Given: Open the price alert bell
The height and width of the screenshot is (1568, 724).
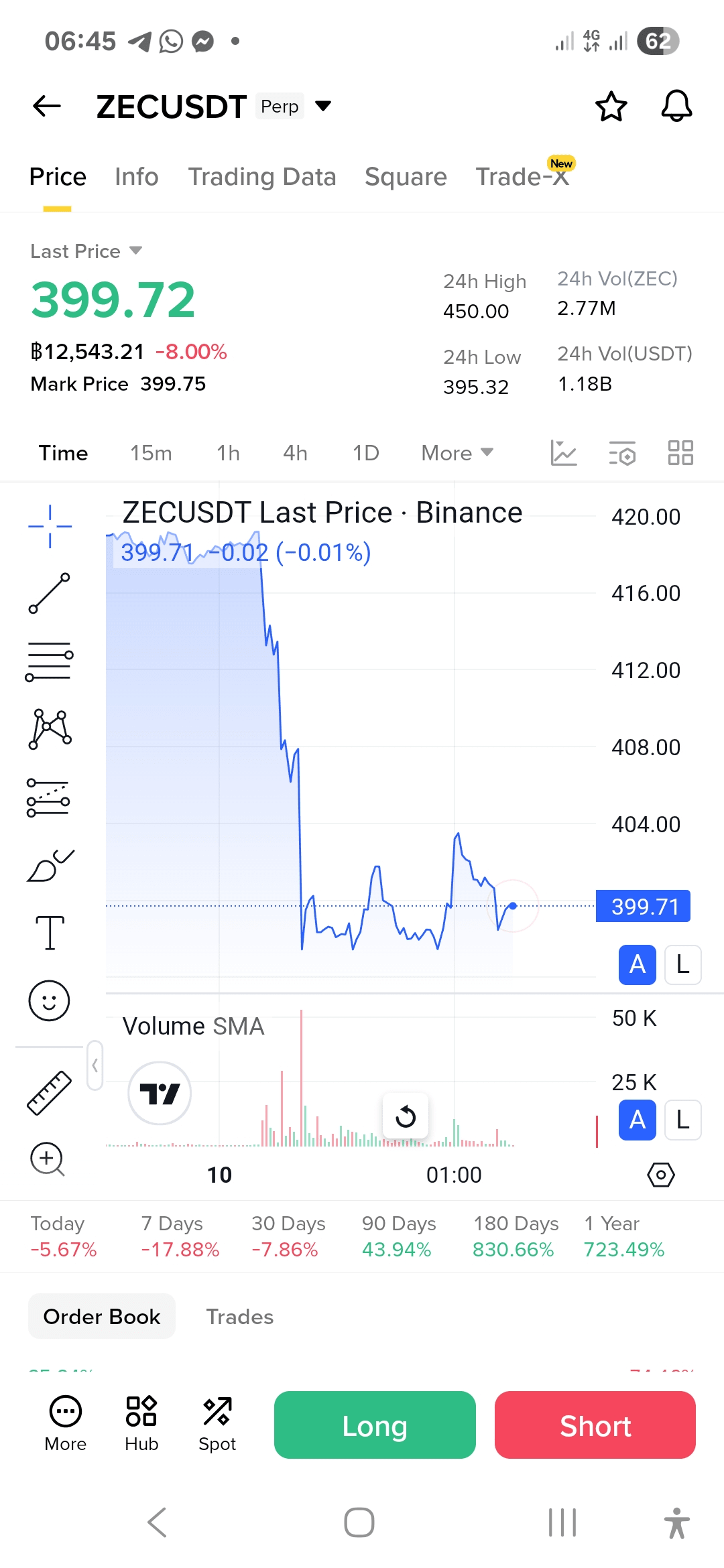Looking at the screenshot, I should tap(676, 106).
